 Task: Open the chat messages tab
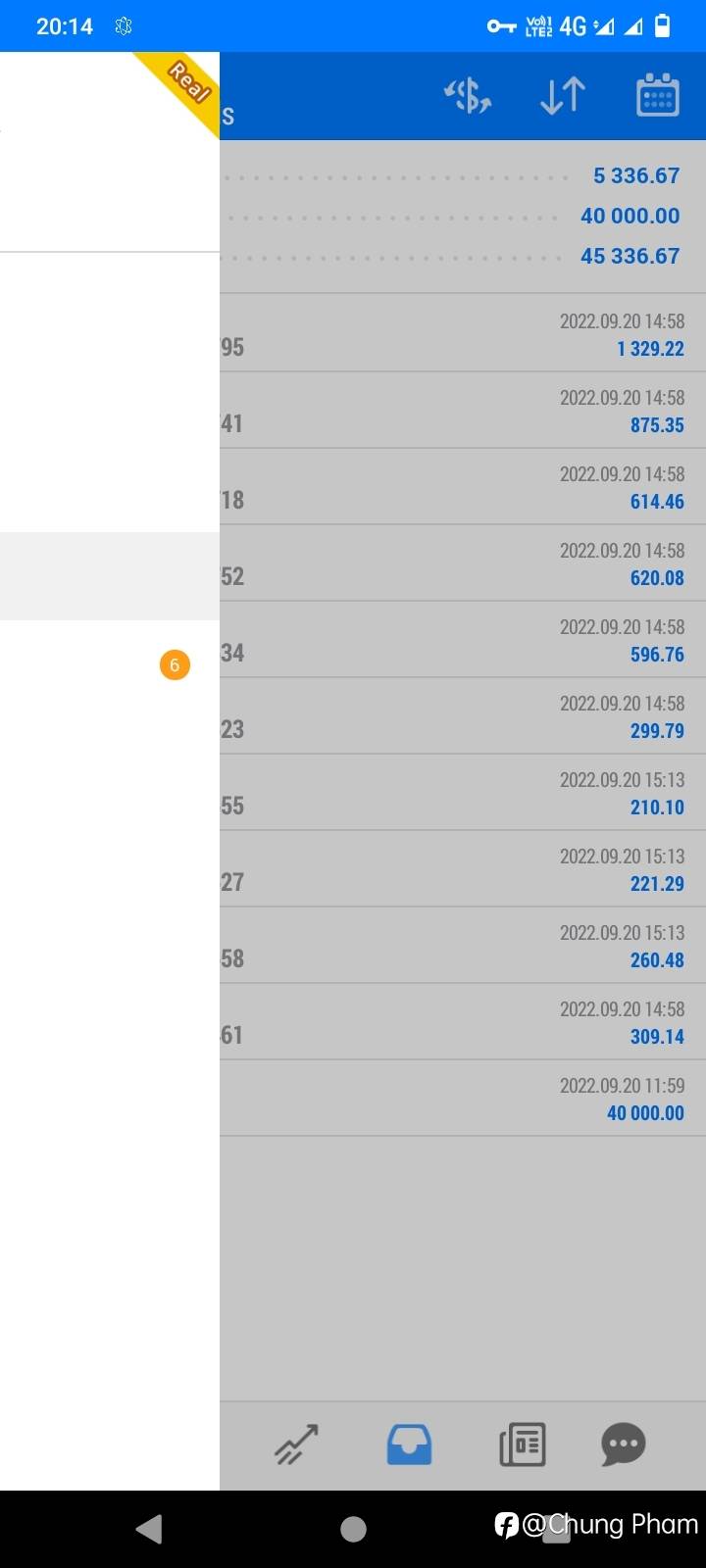pos(624,1444)
